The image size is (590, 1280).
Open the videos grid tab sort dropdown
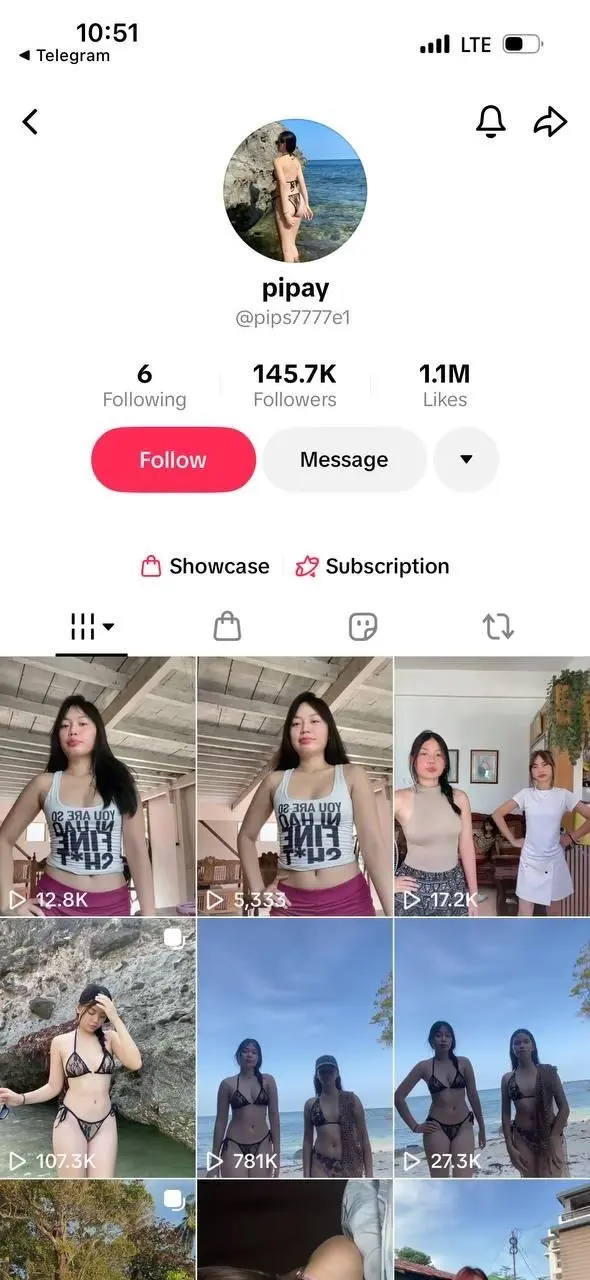(92, 627)
